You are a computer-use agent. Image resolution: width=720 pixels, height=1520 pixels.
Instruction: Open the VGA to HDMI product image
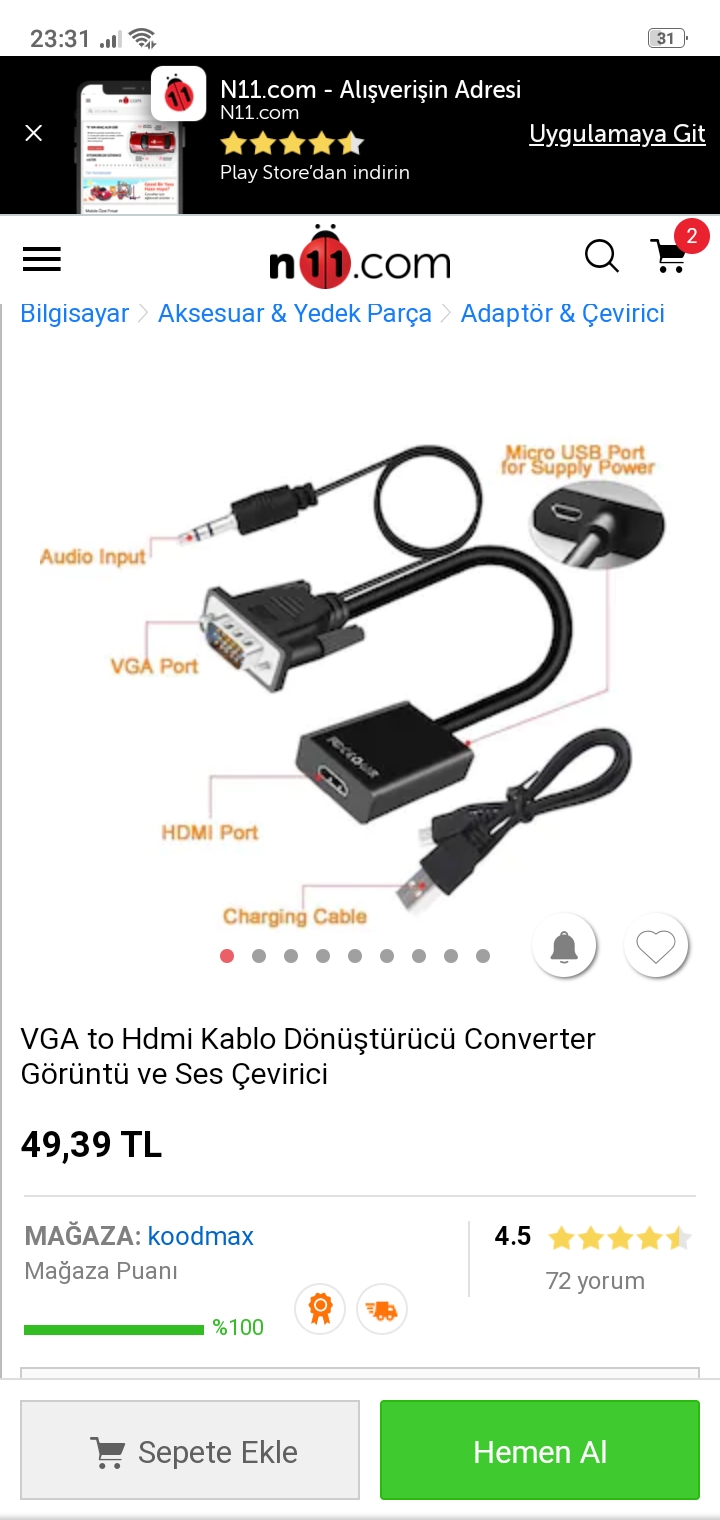(350, 680)
